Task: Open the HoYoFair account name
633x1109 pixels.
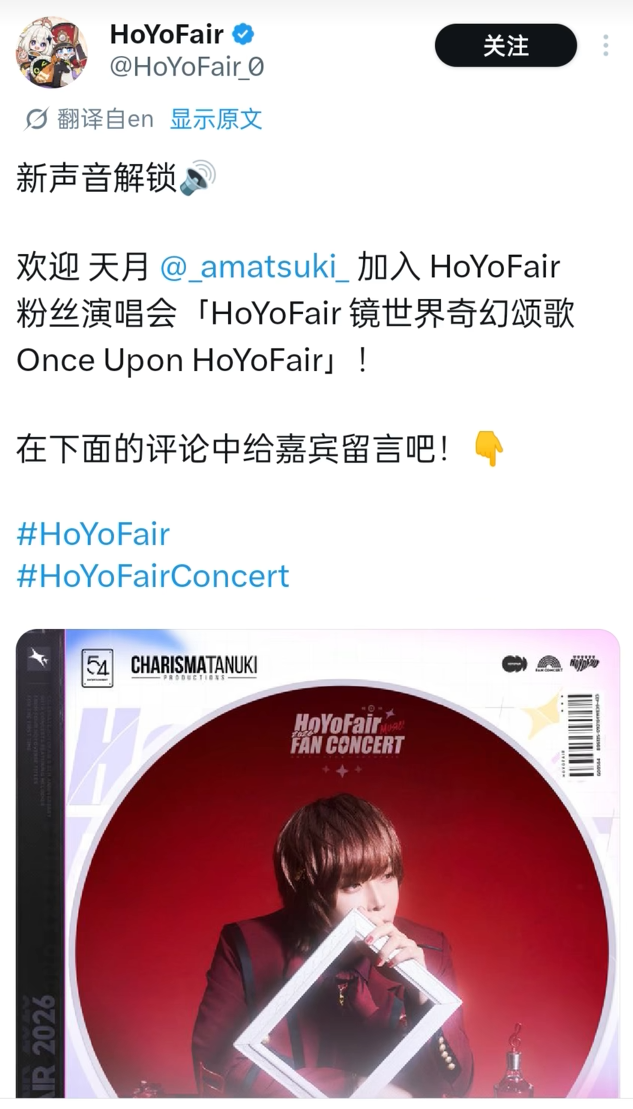Action: coord(167,33)
